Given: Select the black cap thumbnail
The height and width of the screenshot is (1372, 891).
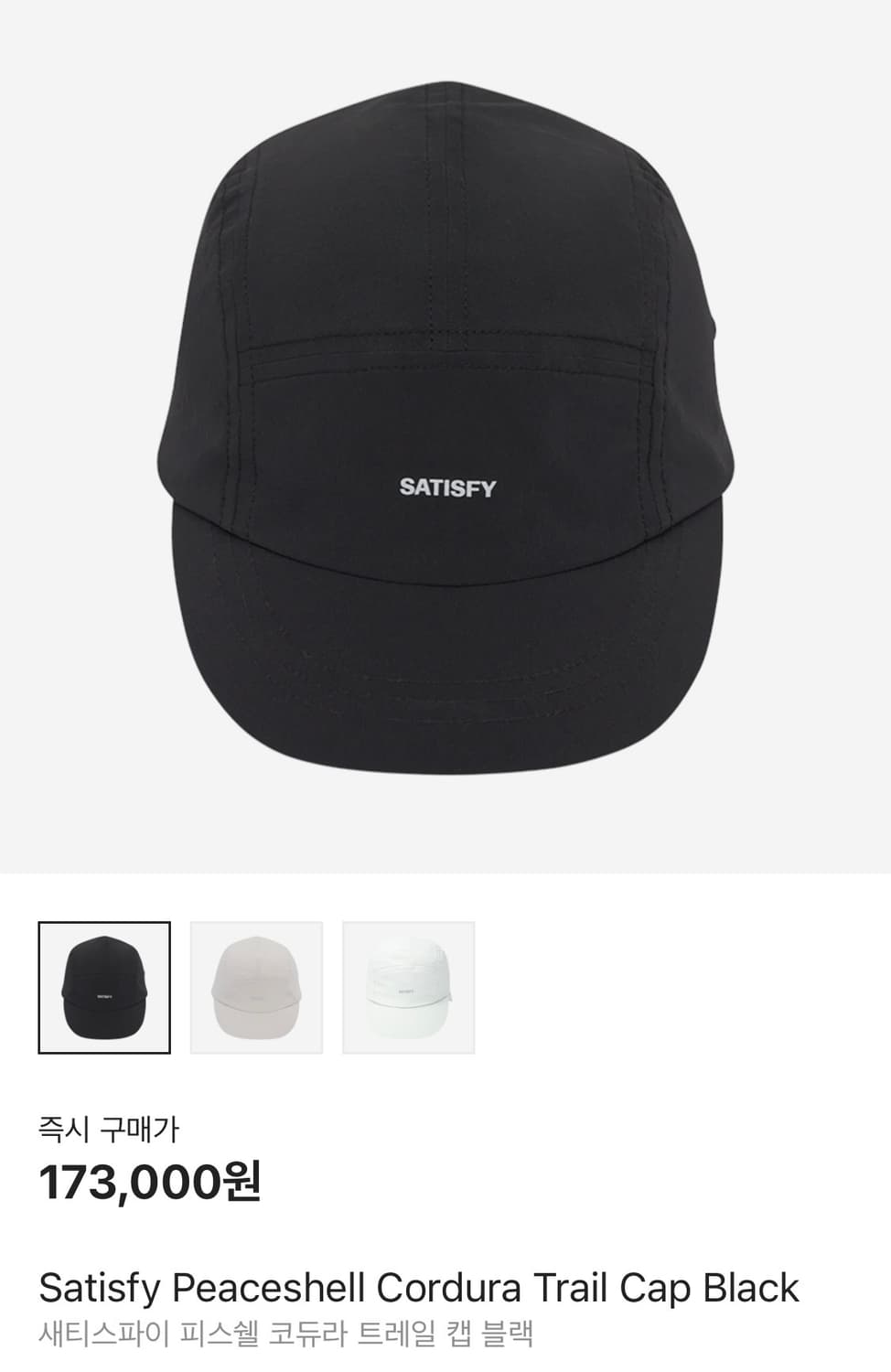Looking at the screenshot, I should point(104,988).
